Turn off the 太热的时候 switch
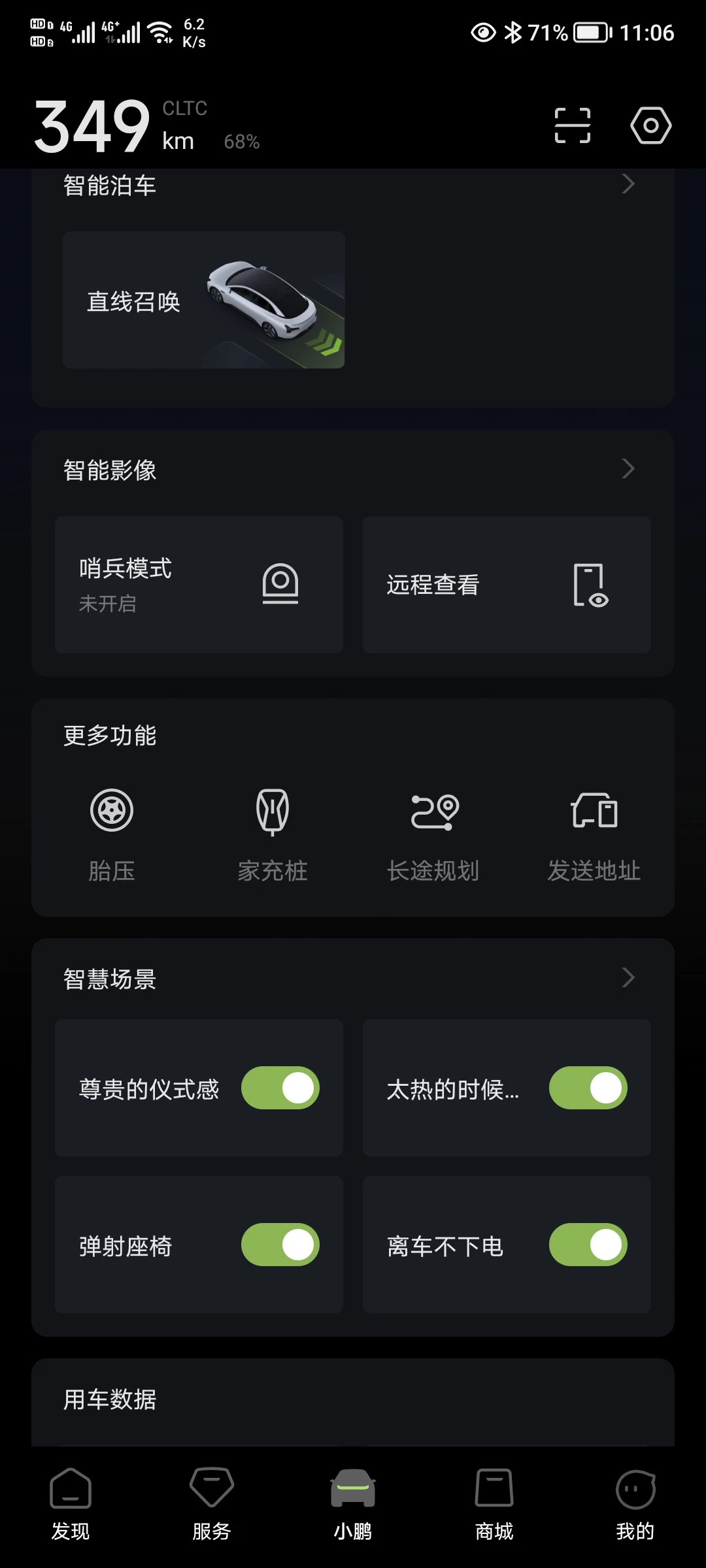The height and width of the screenshot is (1568, 706). pos(588,1088)
